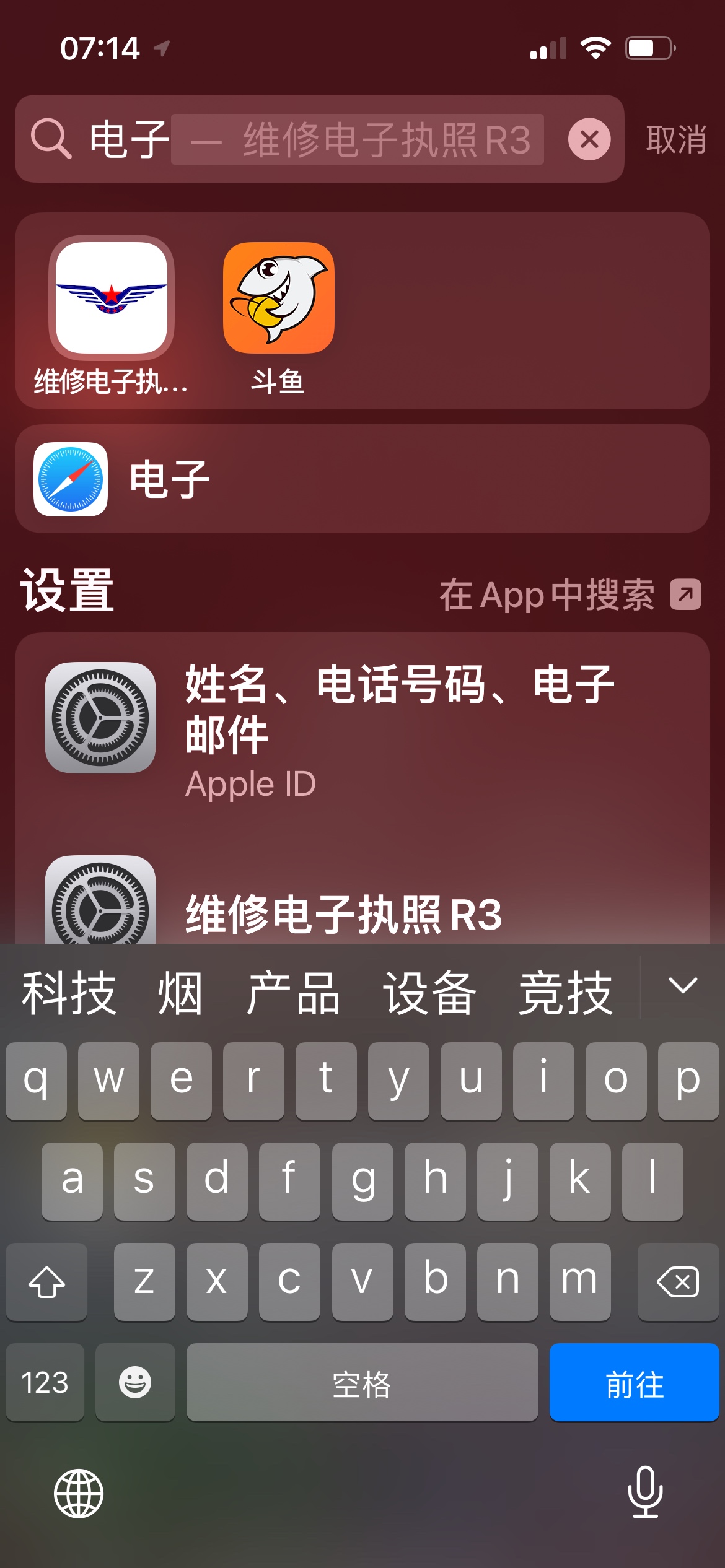Tap 取消 to cancel the search

point(675,139)
